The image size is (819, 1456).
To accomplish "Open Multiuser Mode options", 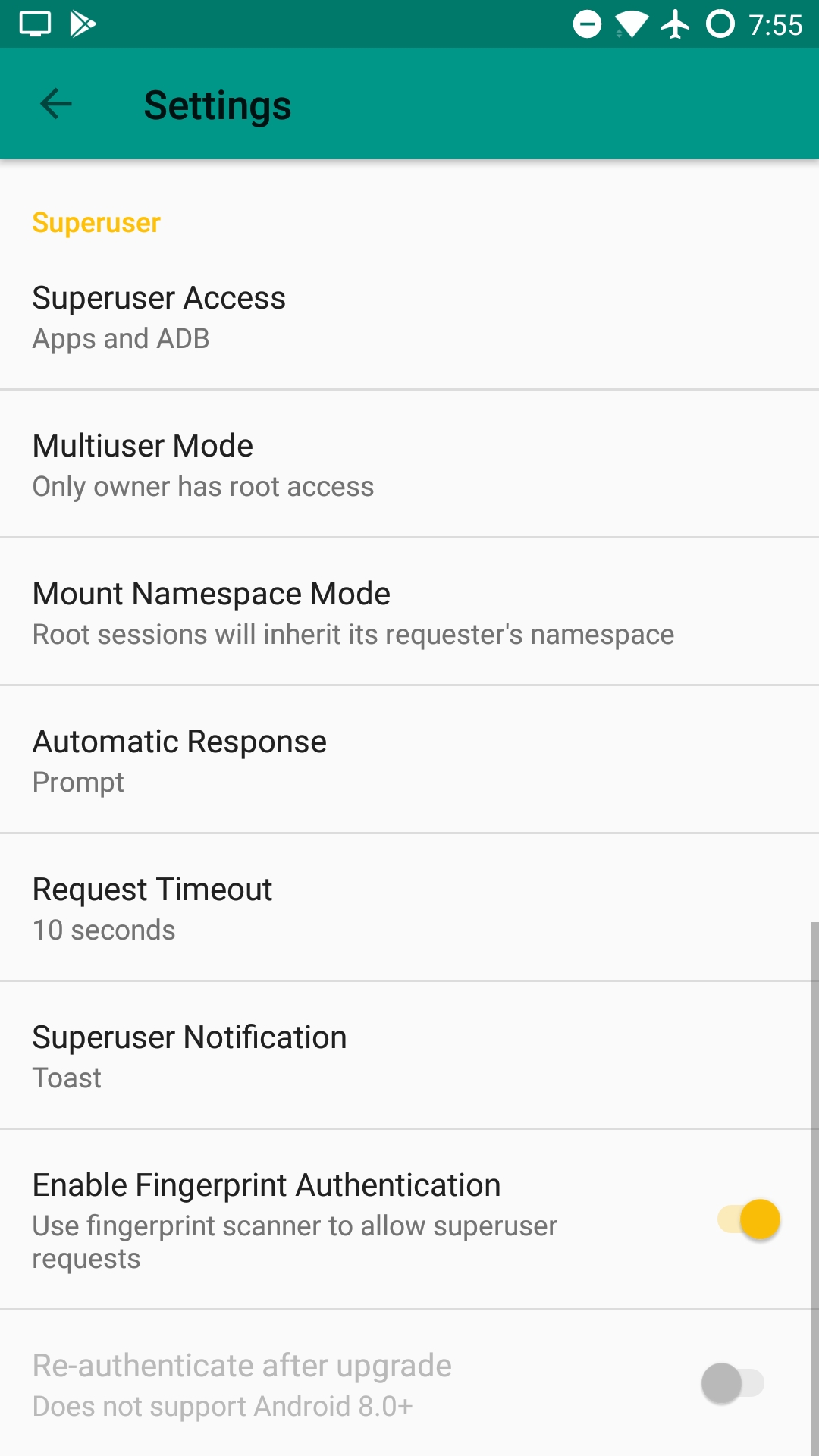I will (x=409, y=464).
